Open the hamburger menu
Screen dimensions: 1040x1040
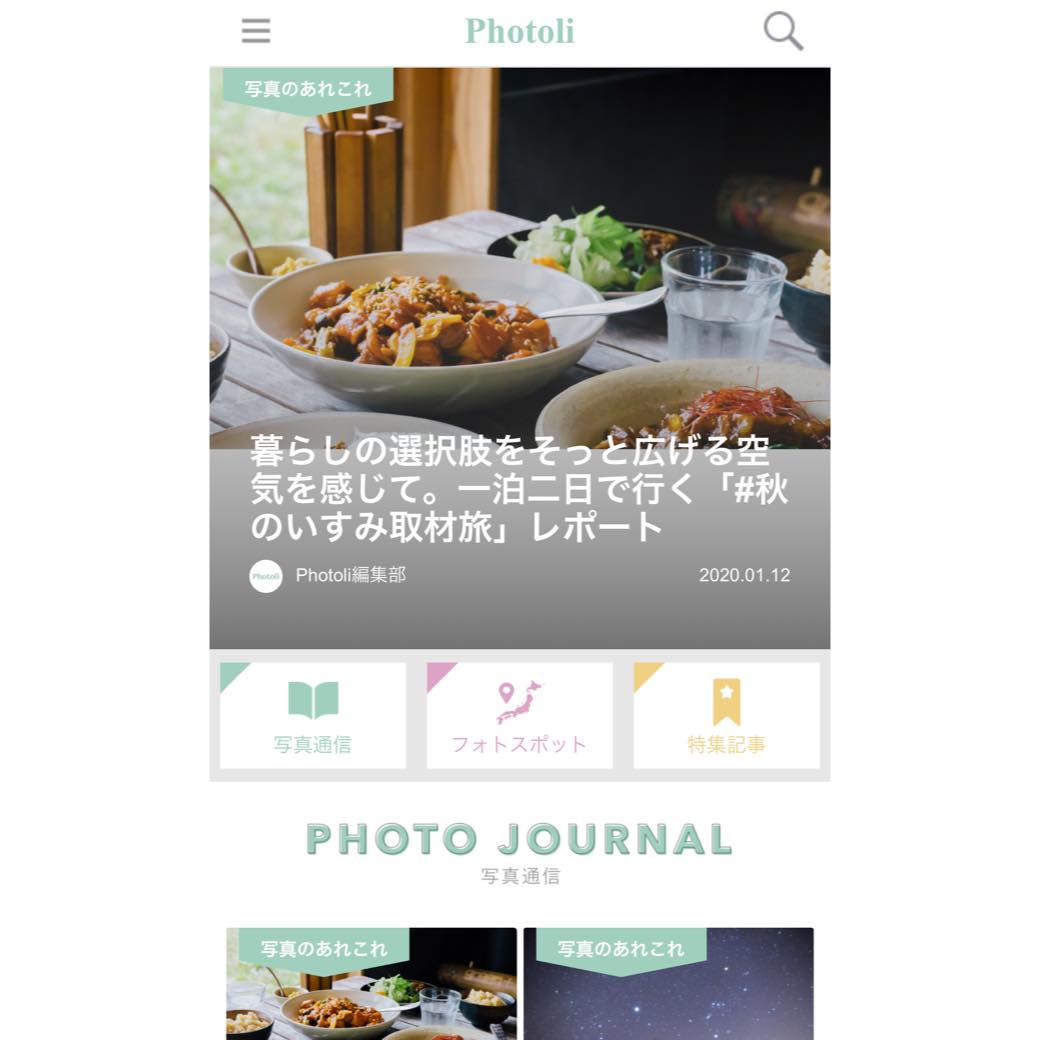click(256, 31)
